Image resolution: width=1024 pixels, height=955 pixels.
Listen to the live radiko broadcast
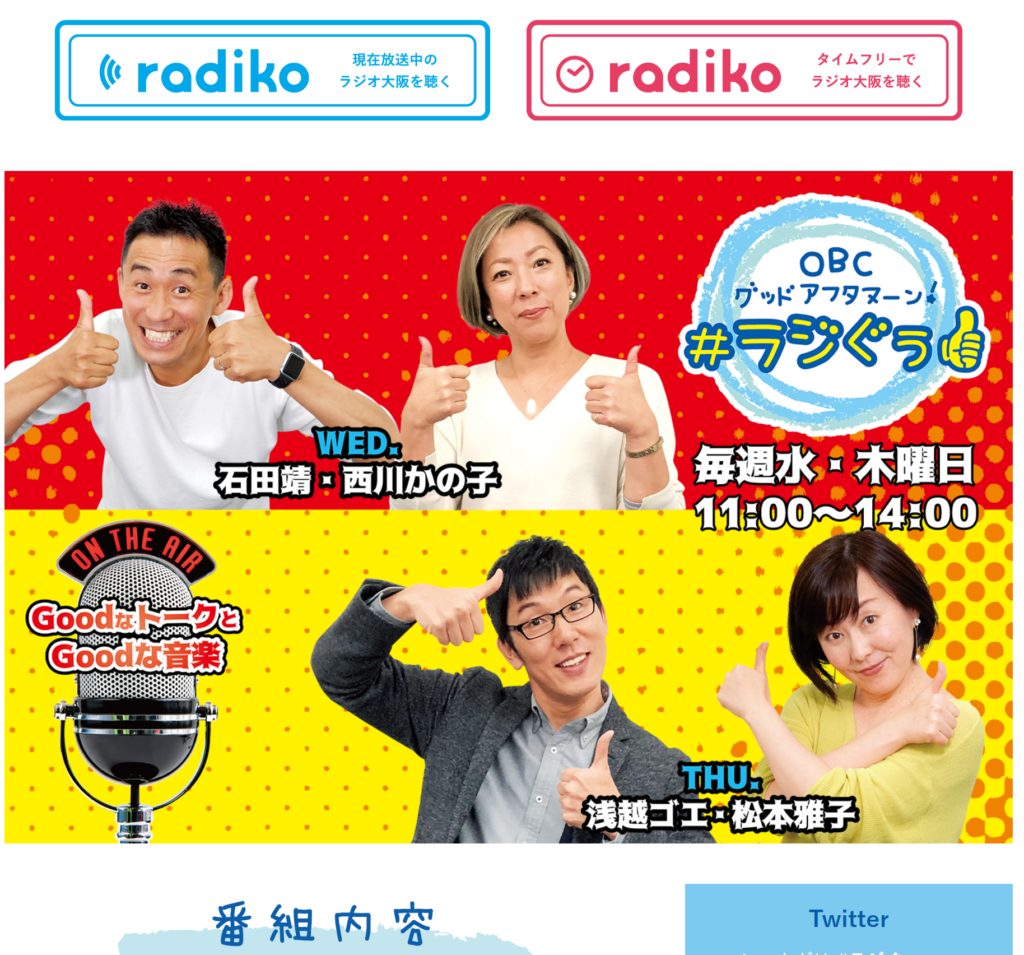point(272,71)
